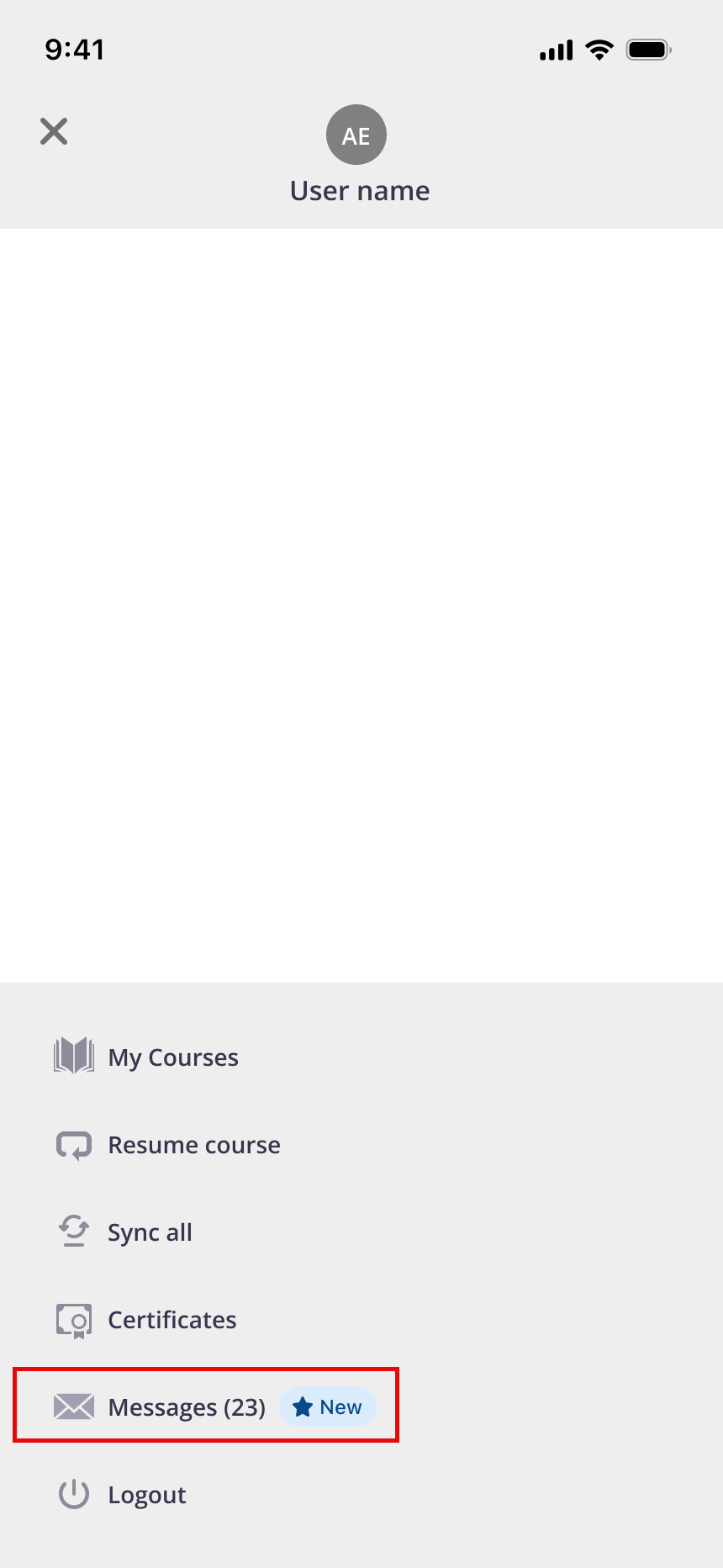Screen dimensions: 723x1568
Task: Close the side menu
Action: (x=54, y=131)
